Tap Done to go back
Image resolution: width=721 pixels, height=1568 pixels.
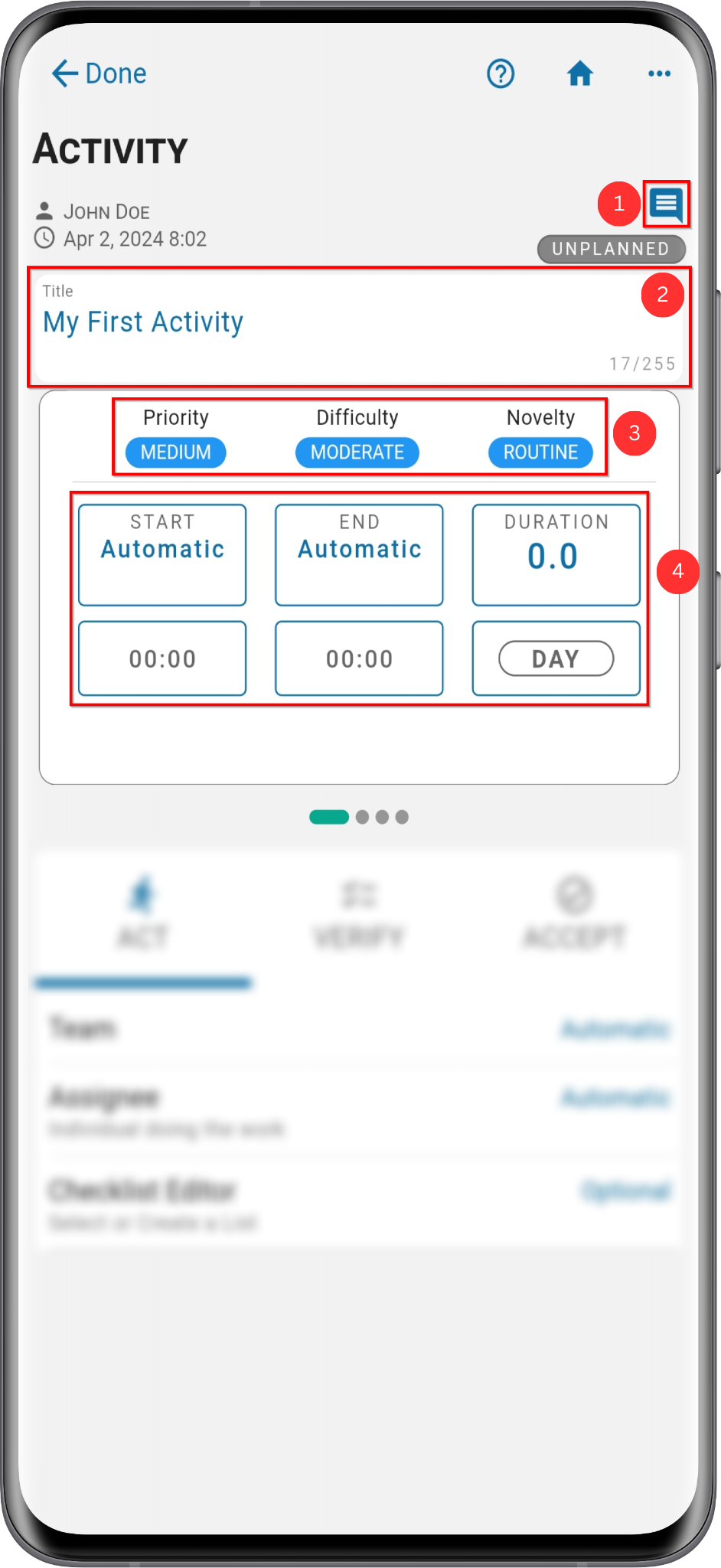coord(99,73)
